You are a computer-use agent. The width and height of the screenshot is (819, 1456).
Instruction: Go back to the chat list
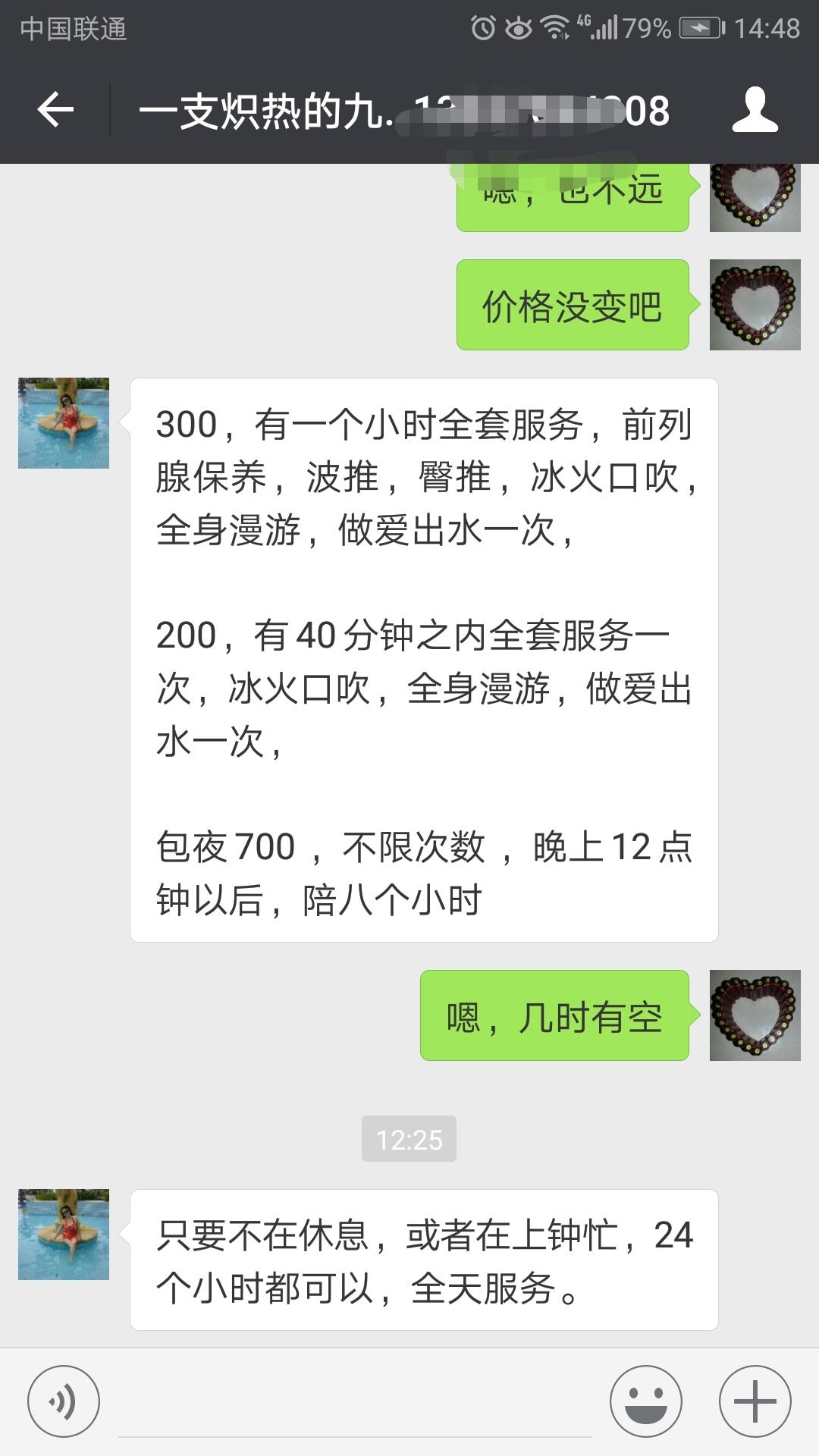(56, 111)
